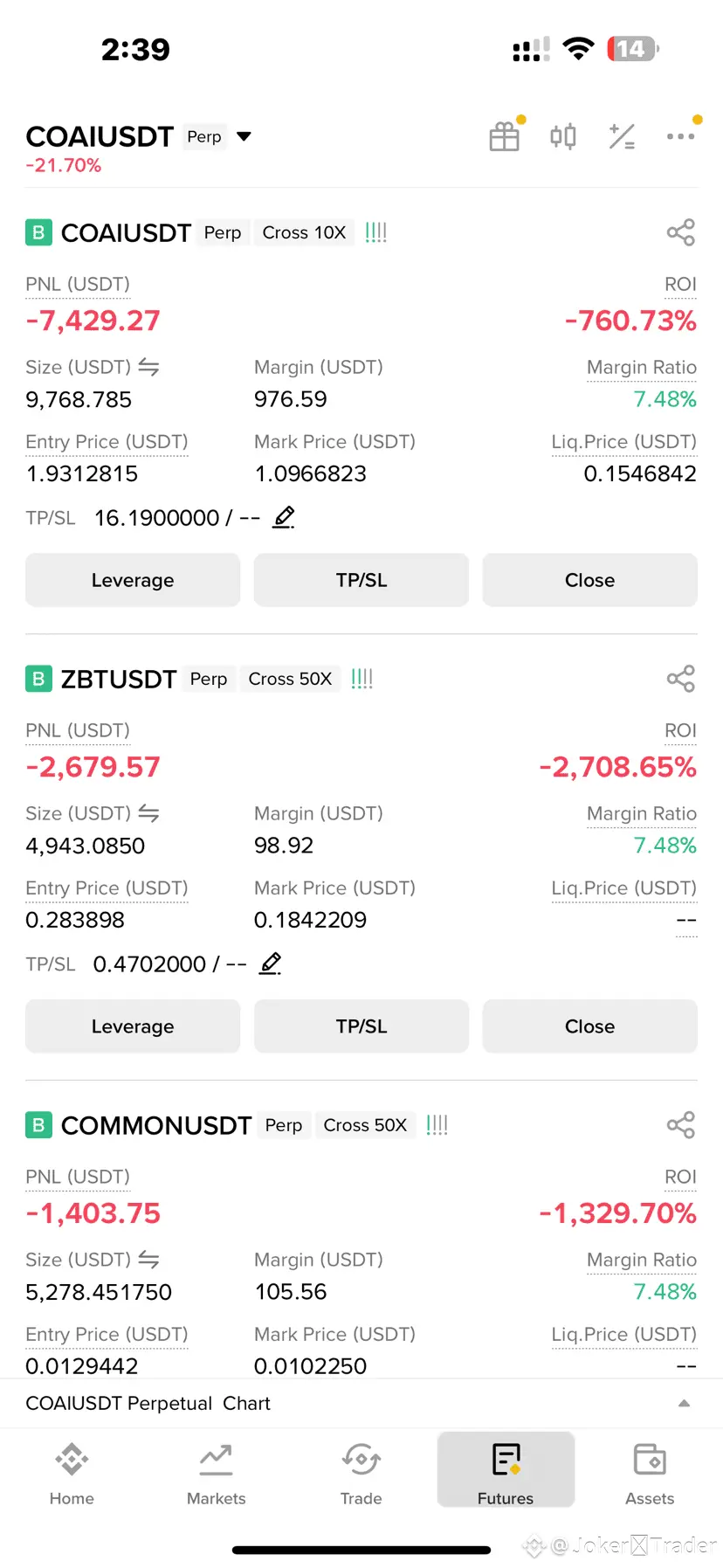Image resolution: width=723 pixels, height=1568 pixels.
Task: Switch to the Trade tab
Action: (x=361, y=1474)
